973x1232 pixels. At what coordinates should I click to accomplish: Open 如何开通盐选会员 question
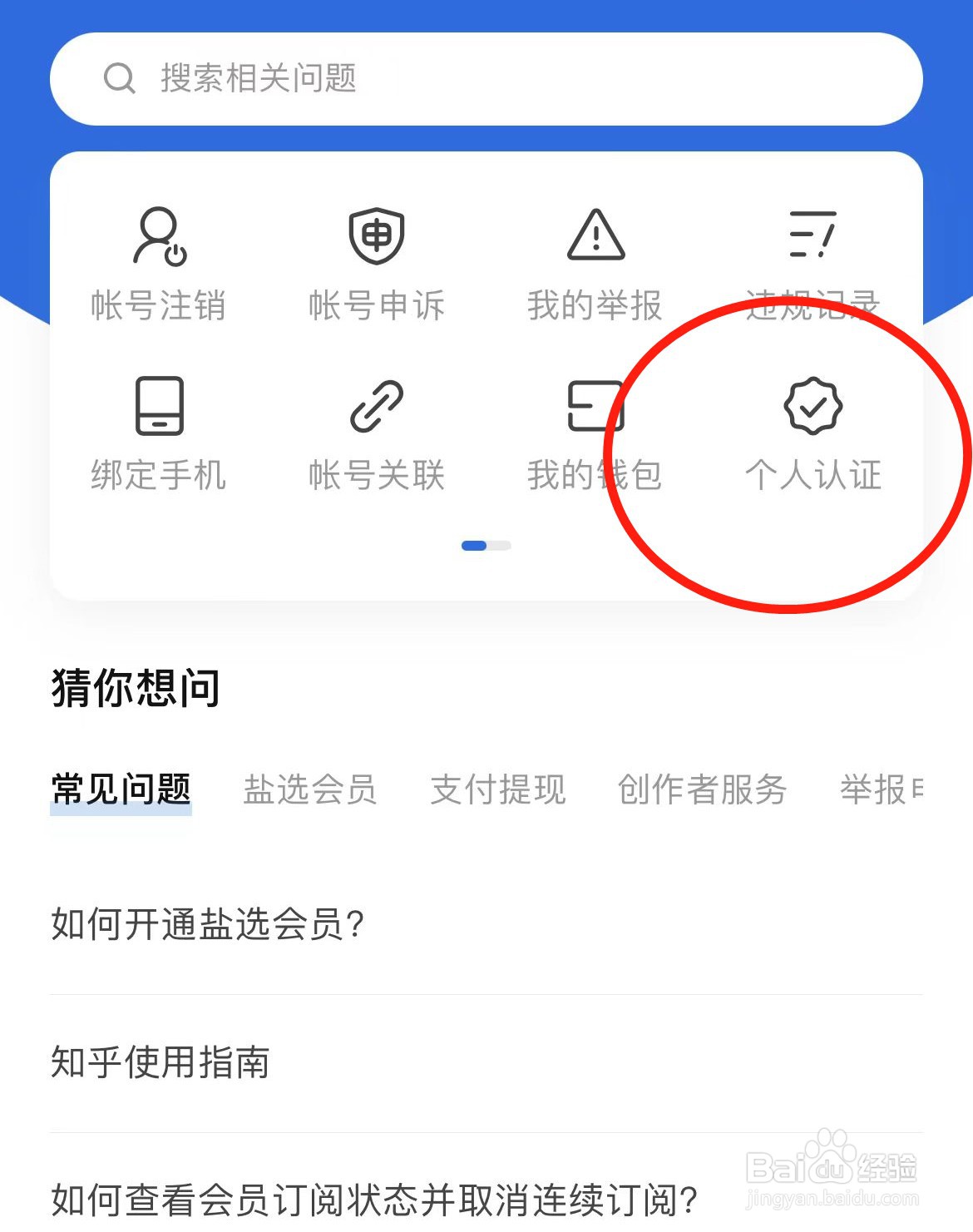[208, 923]
